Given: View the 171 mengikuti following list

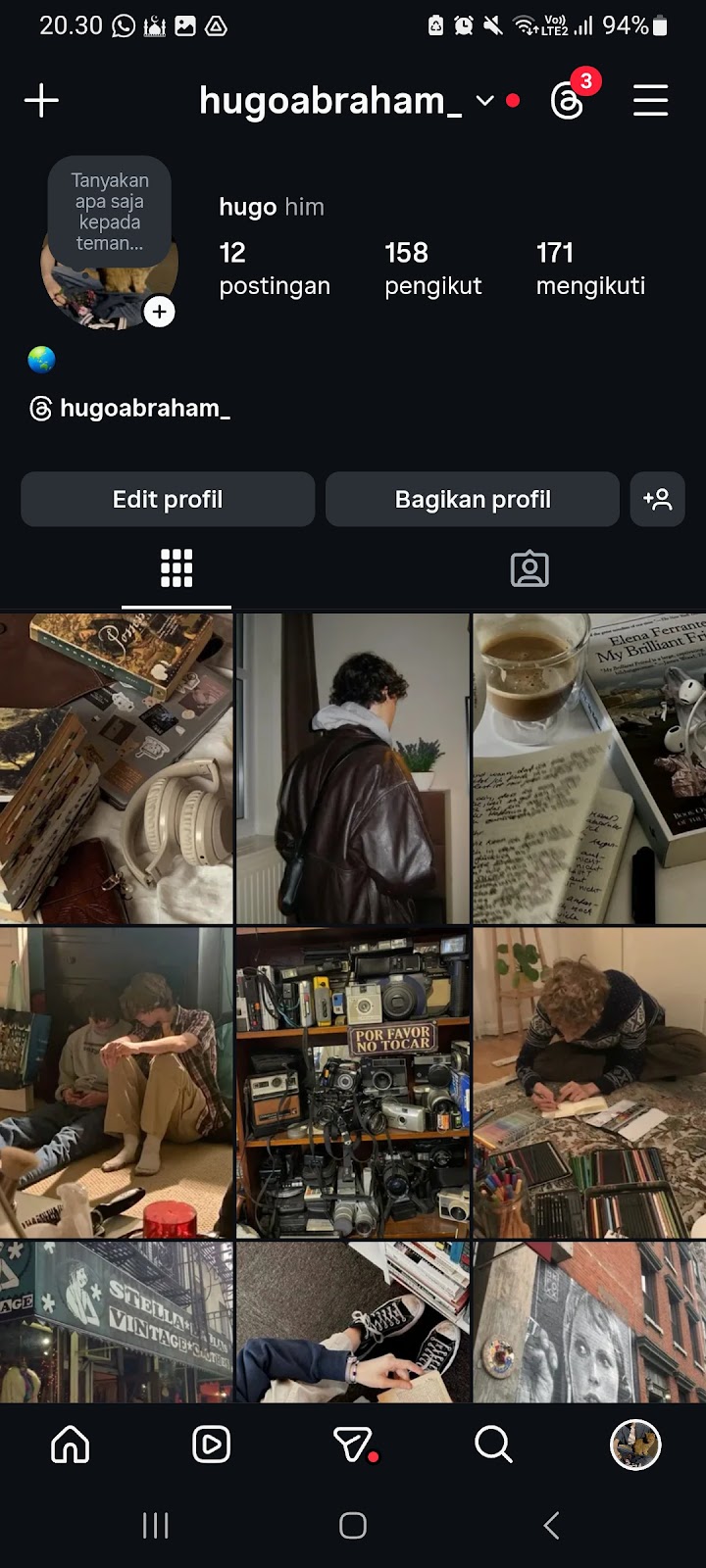Looking at the screenshot, I should point(590,269).
